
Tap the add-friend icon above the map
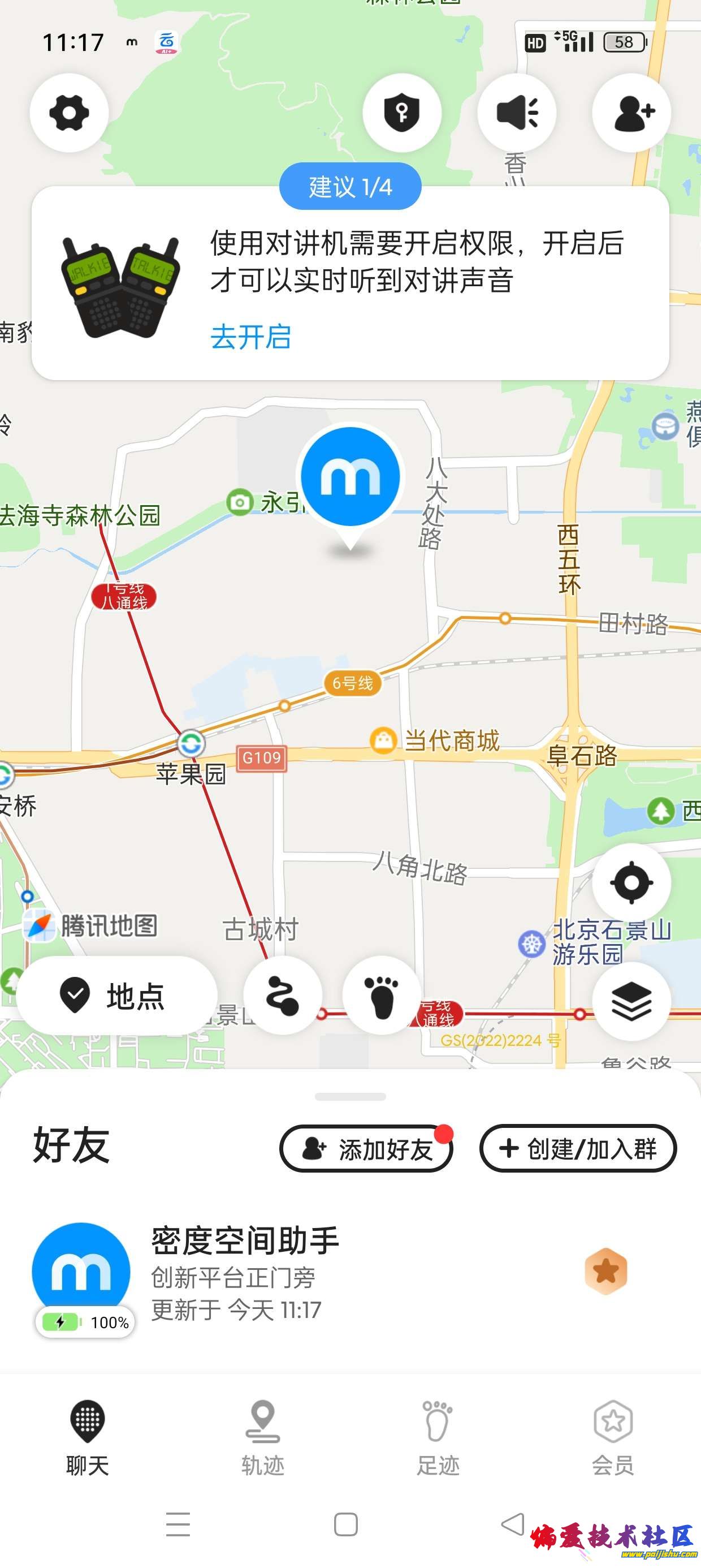[x=631, y=113]
